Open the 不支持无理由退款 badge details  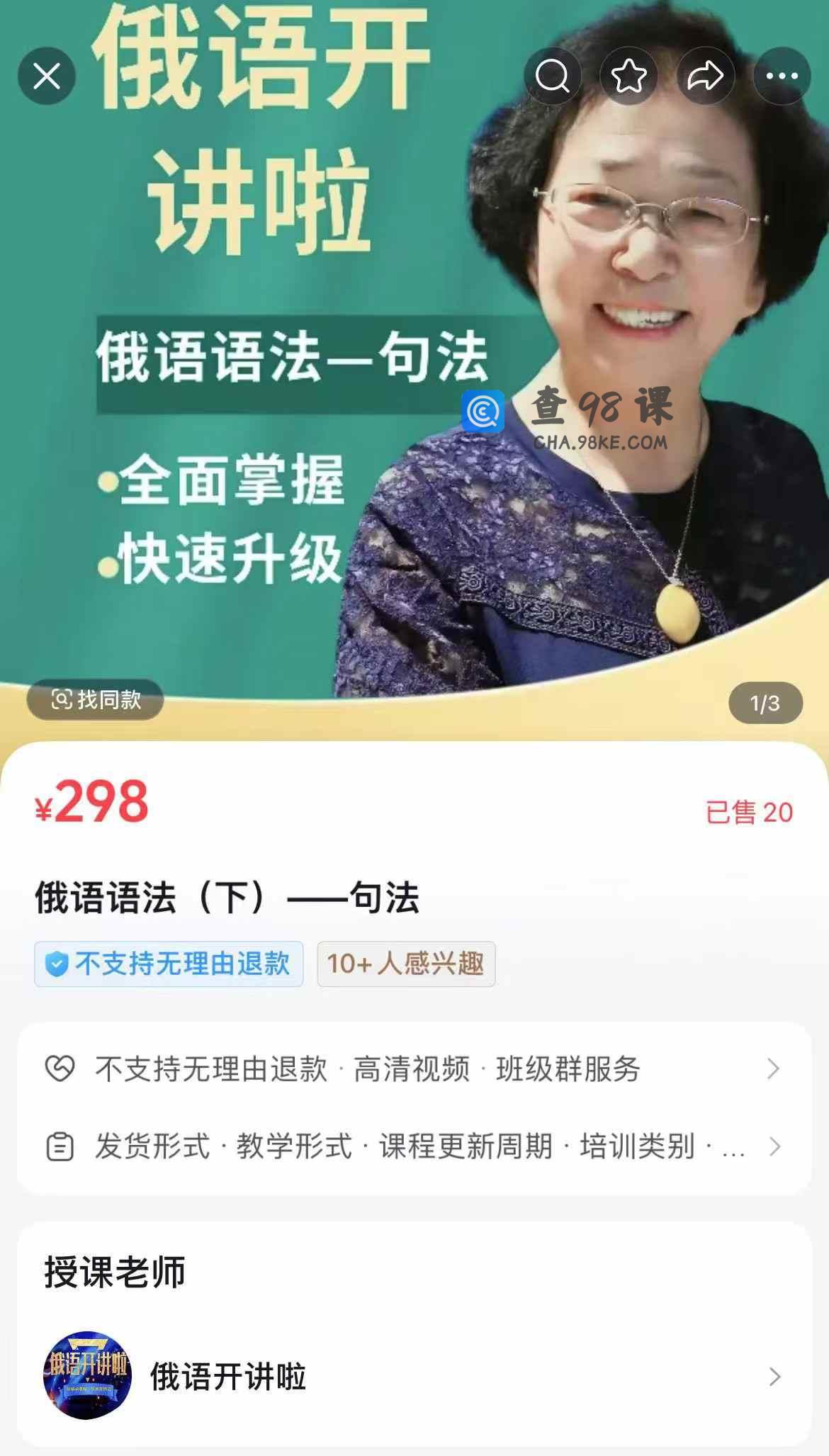pyautogui.click(x=169, y=964)
